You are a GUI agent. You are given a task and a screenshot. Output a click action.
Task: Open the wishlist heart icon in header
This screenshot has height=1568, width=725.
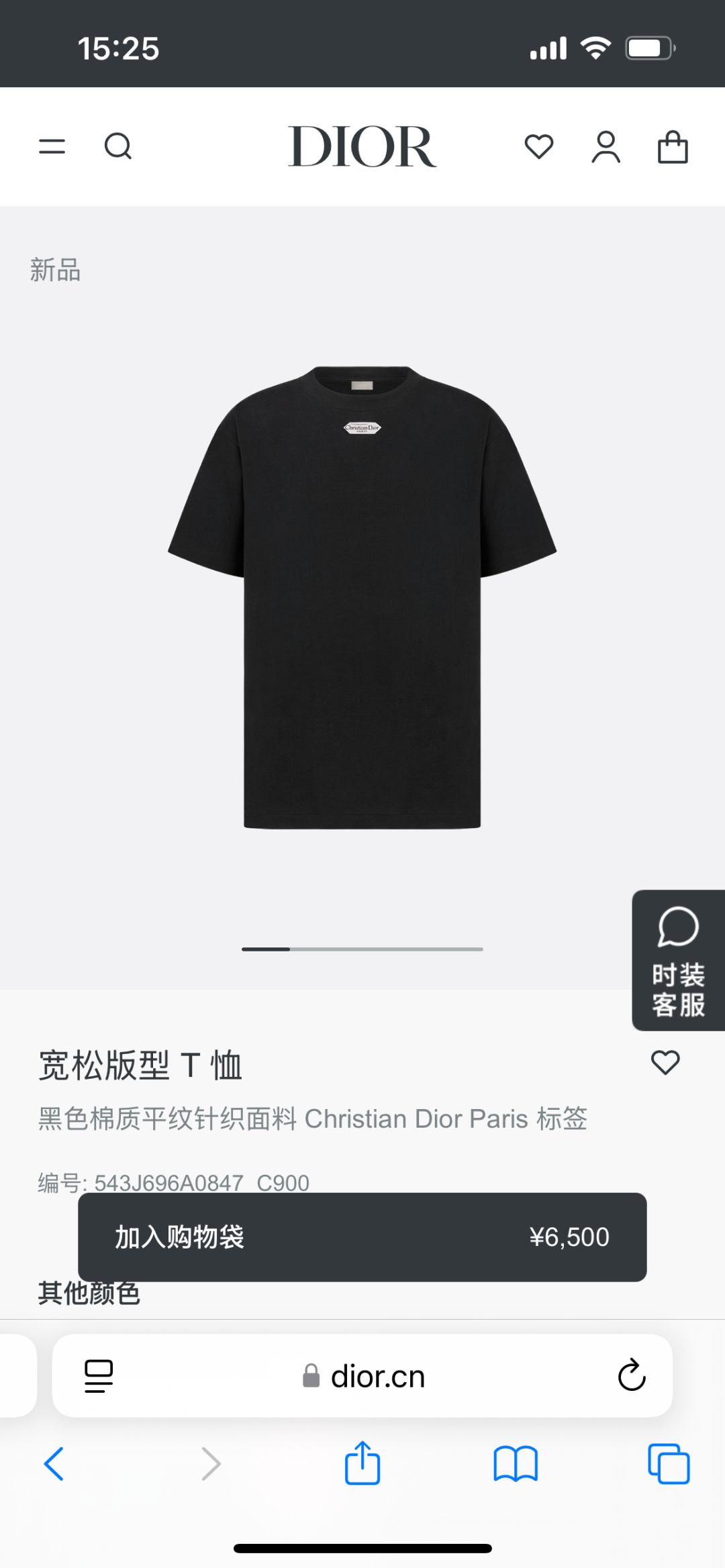[x=539, y=147]
